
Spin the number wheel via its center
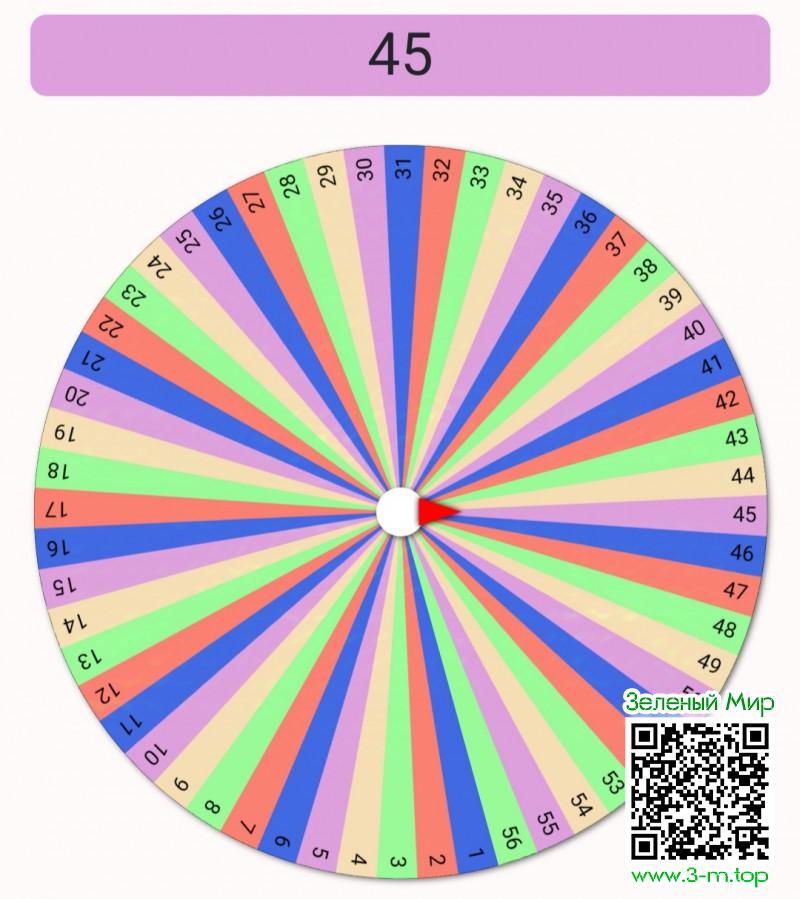click(x=400, y=511)
